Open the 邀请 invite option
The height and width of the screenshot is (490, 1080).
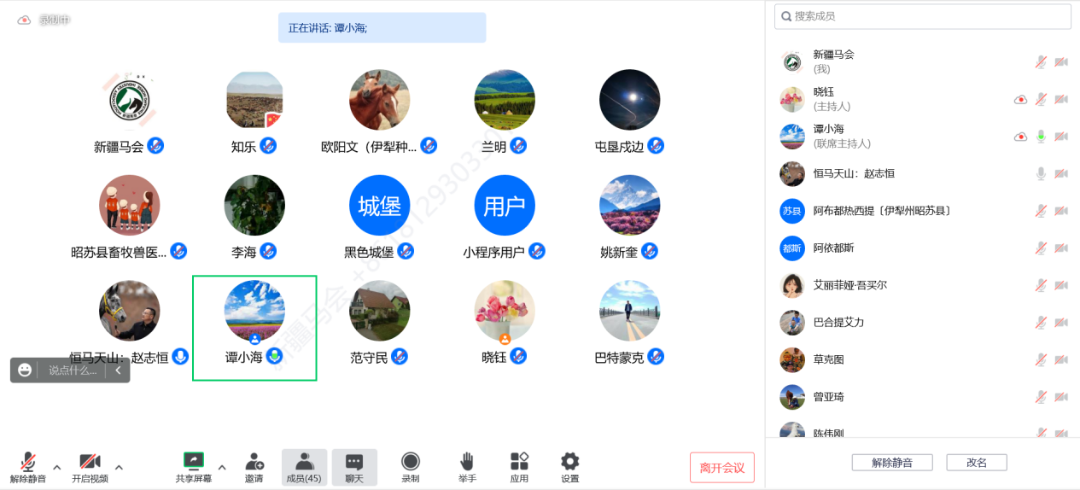pyautogui.click(x=254, y=466)
